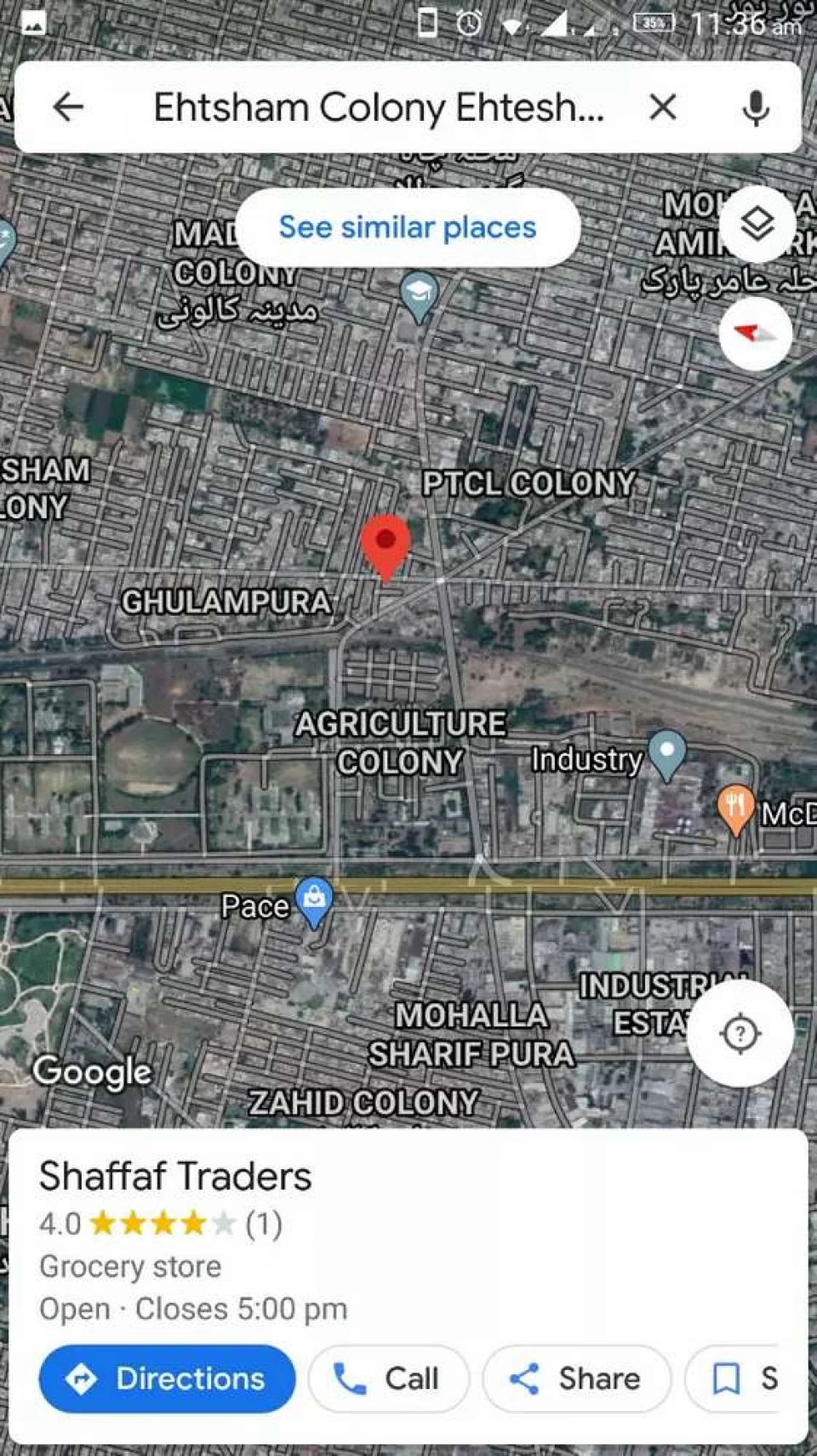The image size is (817, 1456).
Task: Share the Shaffaf Traders place
Action: (576, 1379)
